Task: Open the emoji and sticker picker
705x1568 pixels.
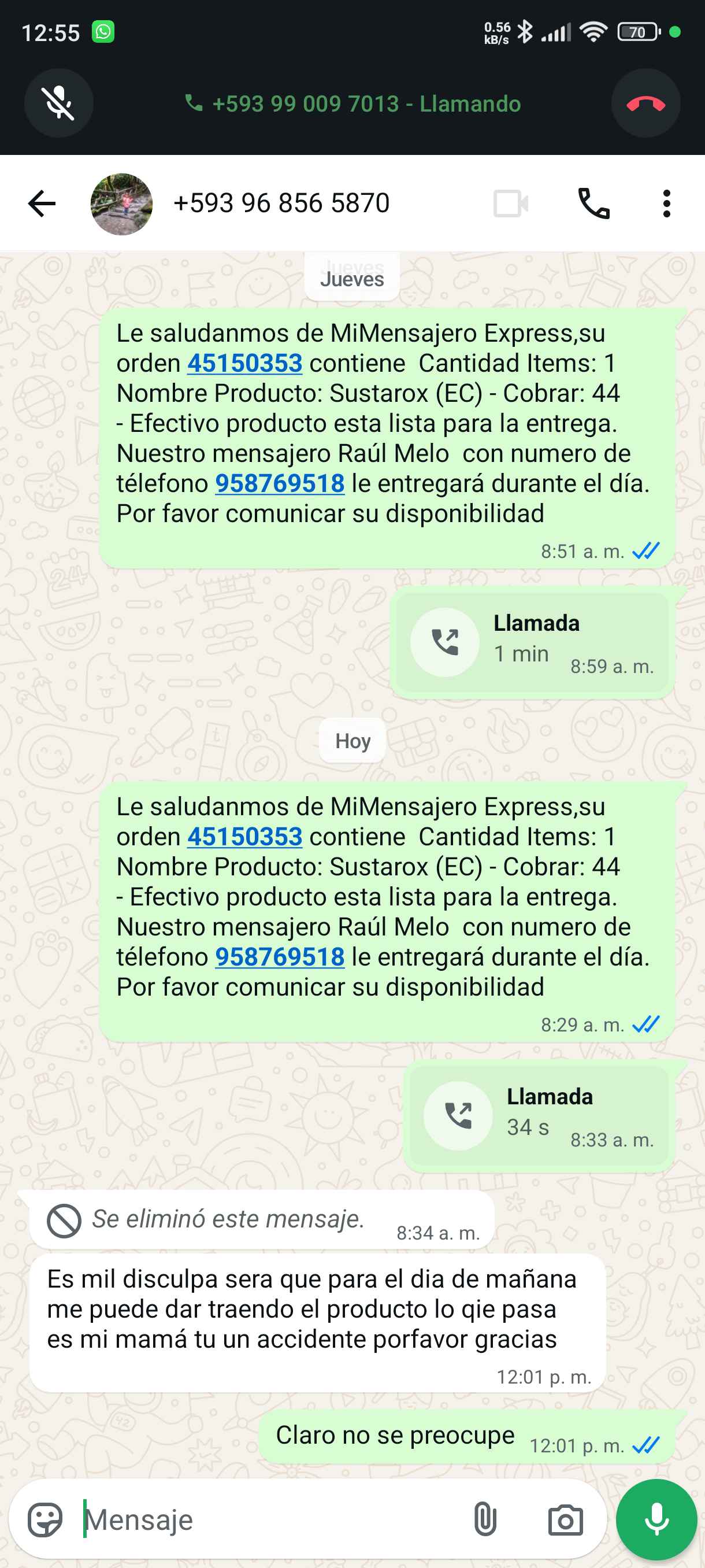Action: tap(45, 1519)
